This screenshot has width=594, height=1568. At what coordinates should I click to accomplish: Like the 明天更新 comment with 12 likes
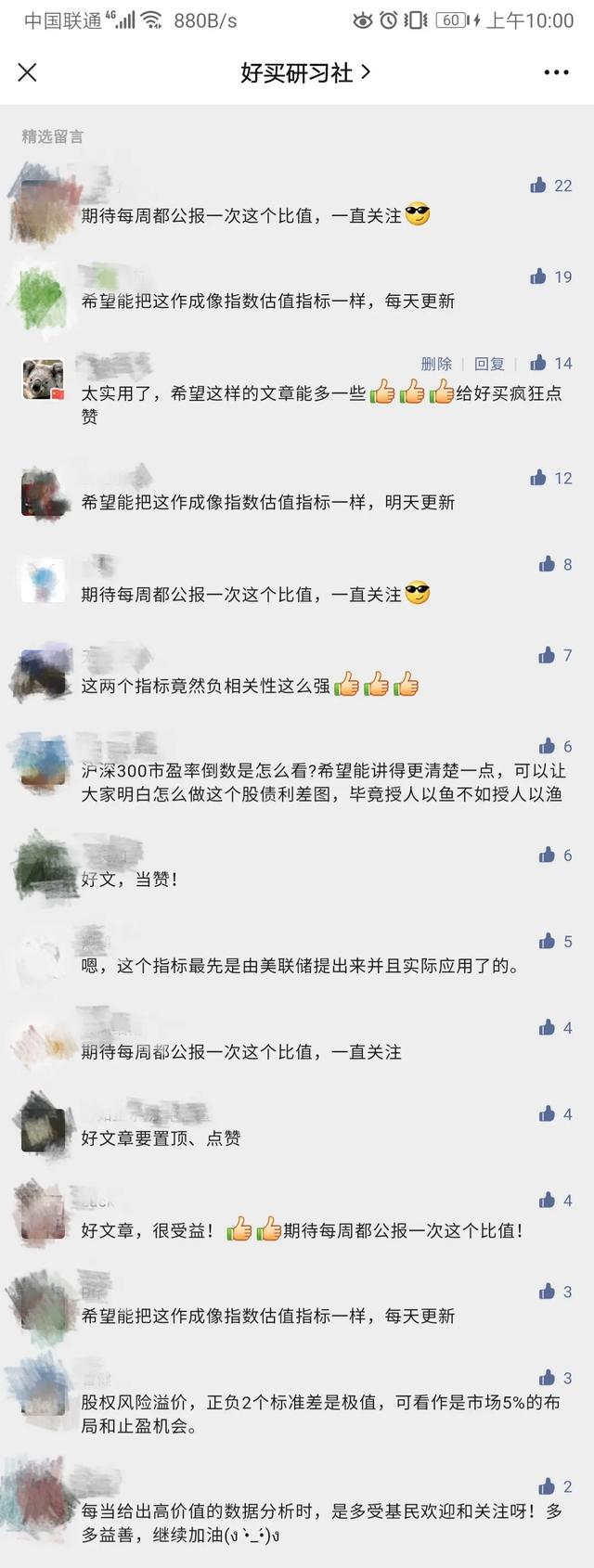tap(538, 478)
